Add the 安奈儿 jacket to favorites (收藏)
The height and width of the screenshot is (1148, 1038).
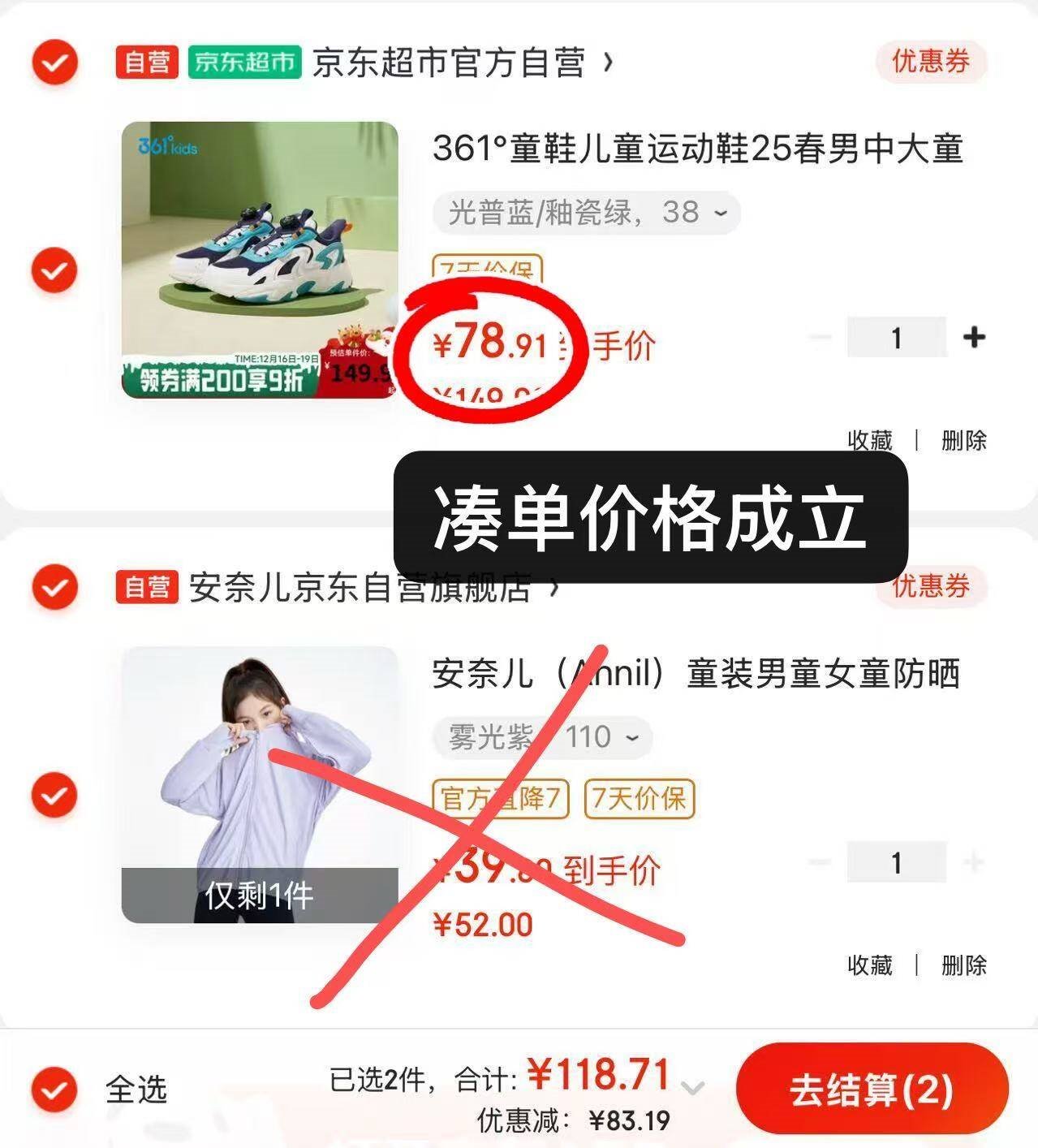869,965
